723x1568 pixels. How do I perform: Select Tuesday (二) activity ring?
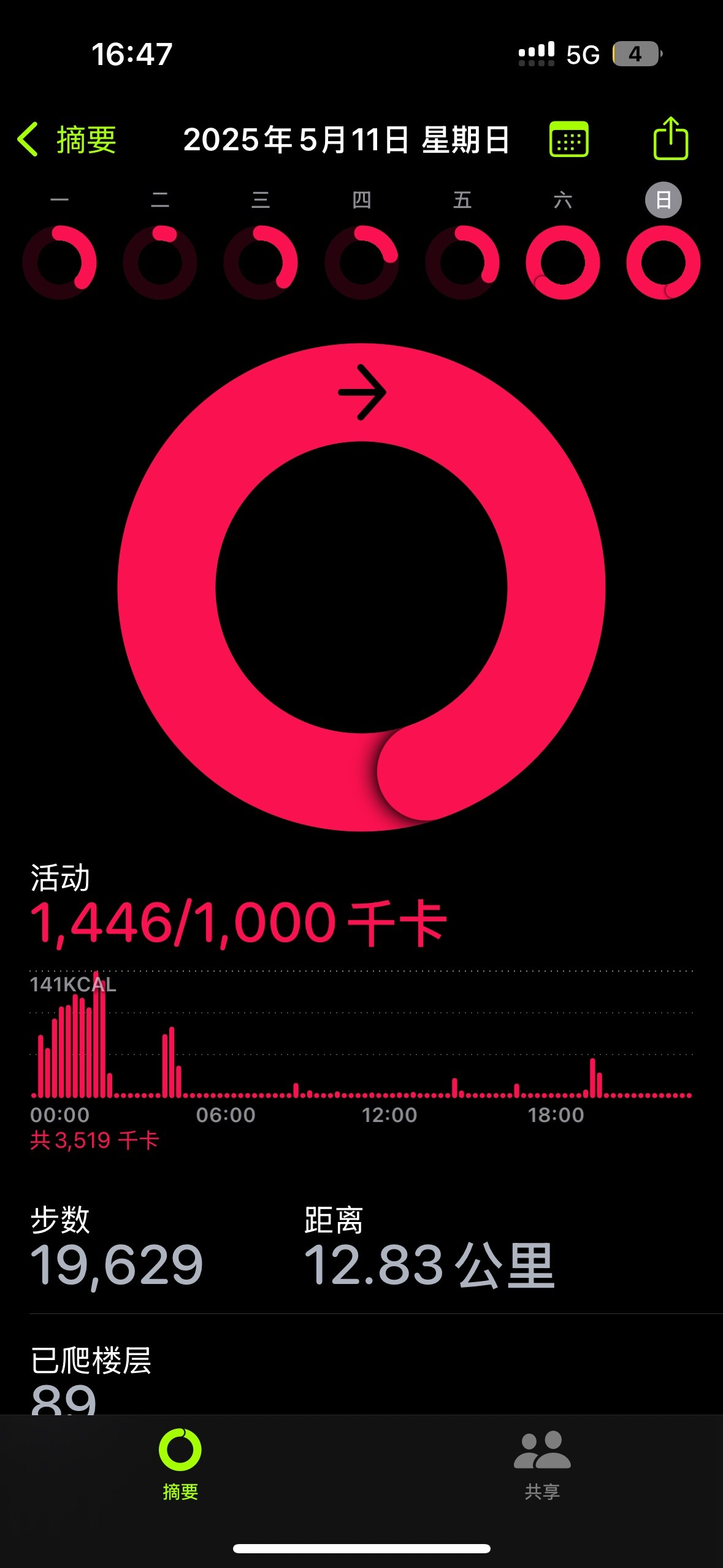pos(160,262)
